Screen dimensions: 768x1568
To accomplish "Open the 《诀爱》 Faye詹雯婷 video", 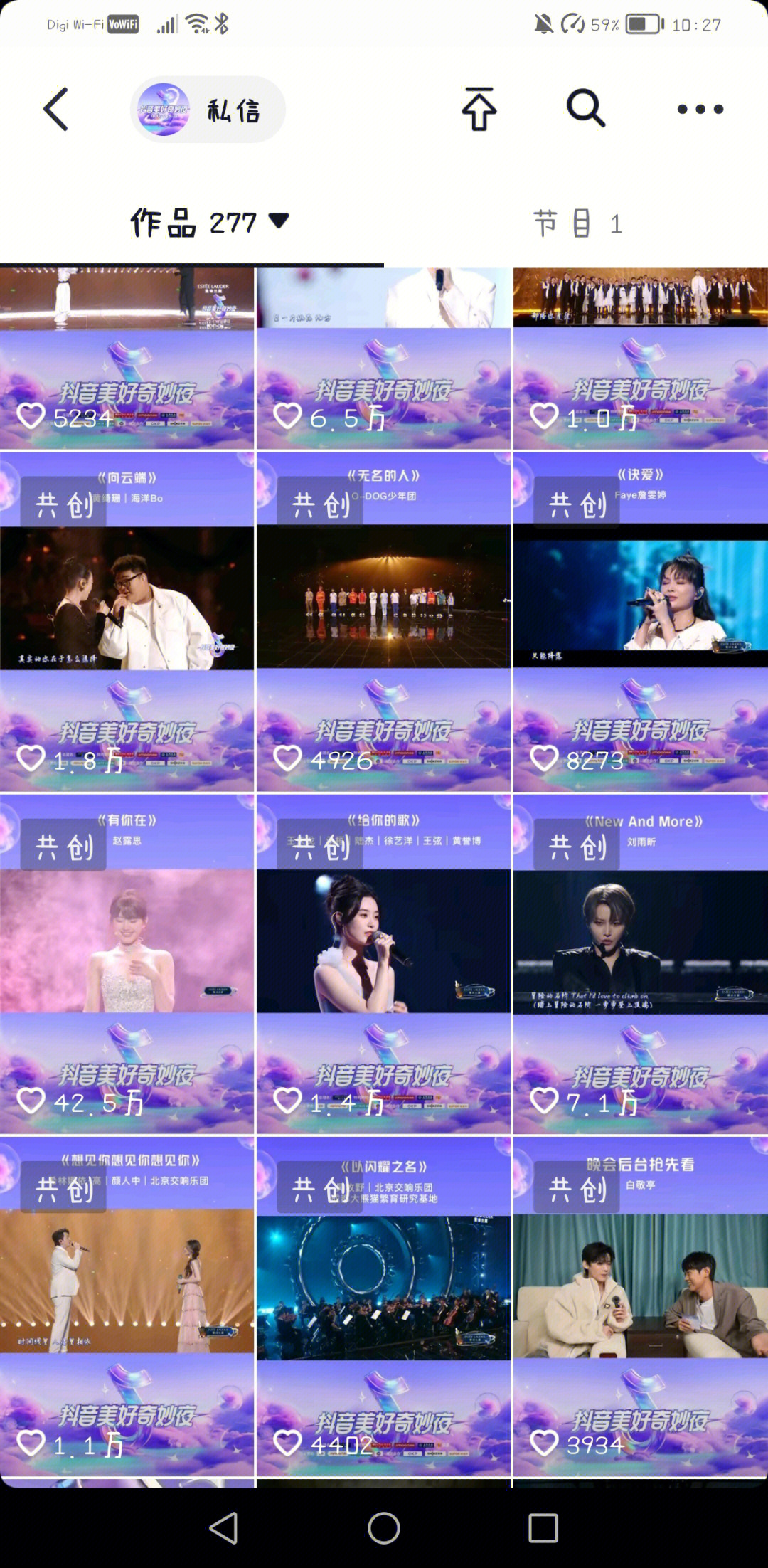I will (640, 623).
